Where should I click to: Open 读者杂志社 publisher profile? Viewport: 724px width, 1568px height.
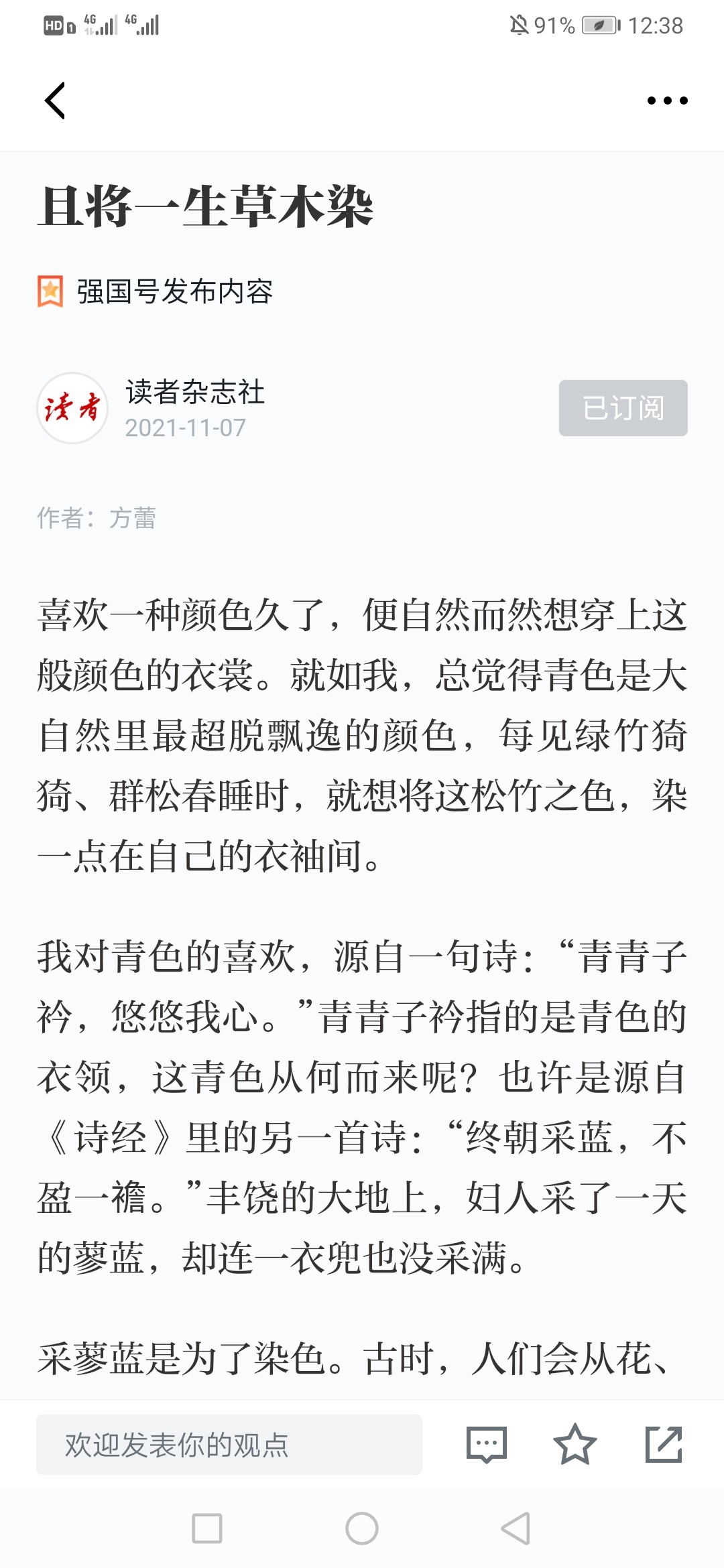(x=195, y=392)
